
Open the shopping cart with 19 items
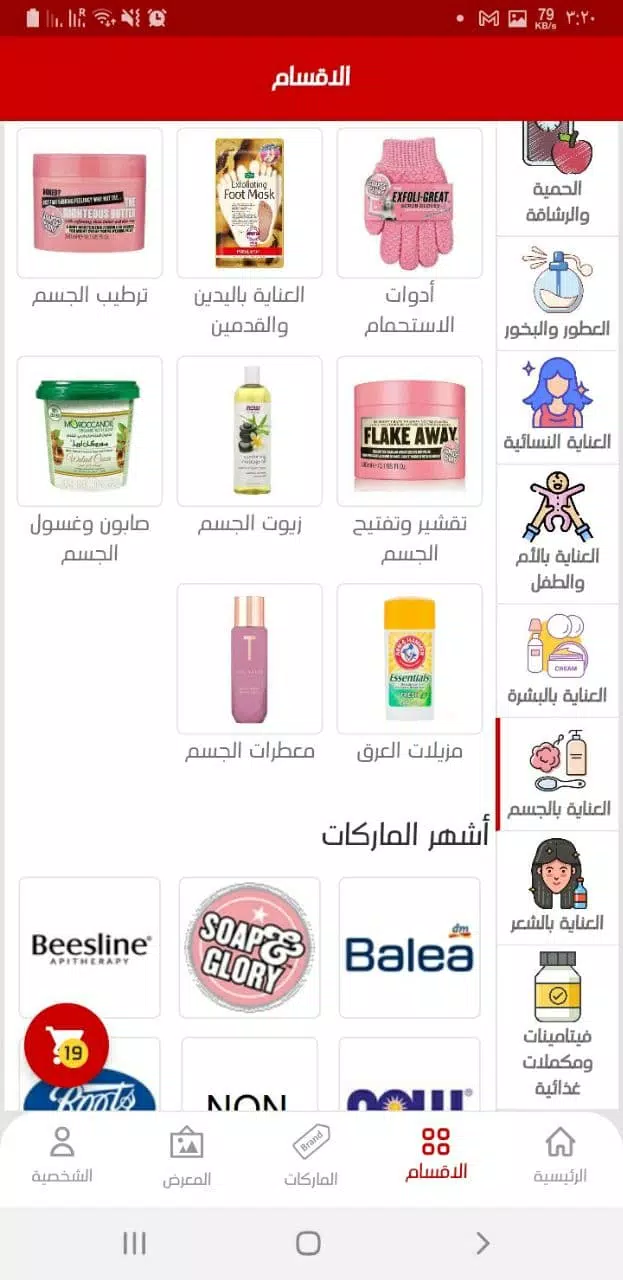coord(66,1045)
